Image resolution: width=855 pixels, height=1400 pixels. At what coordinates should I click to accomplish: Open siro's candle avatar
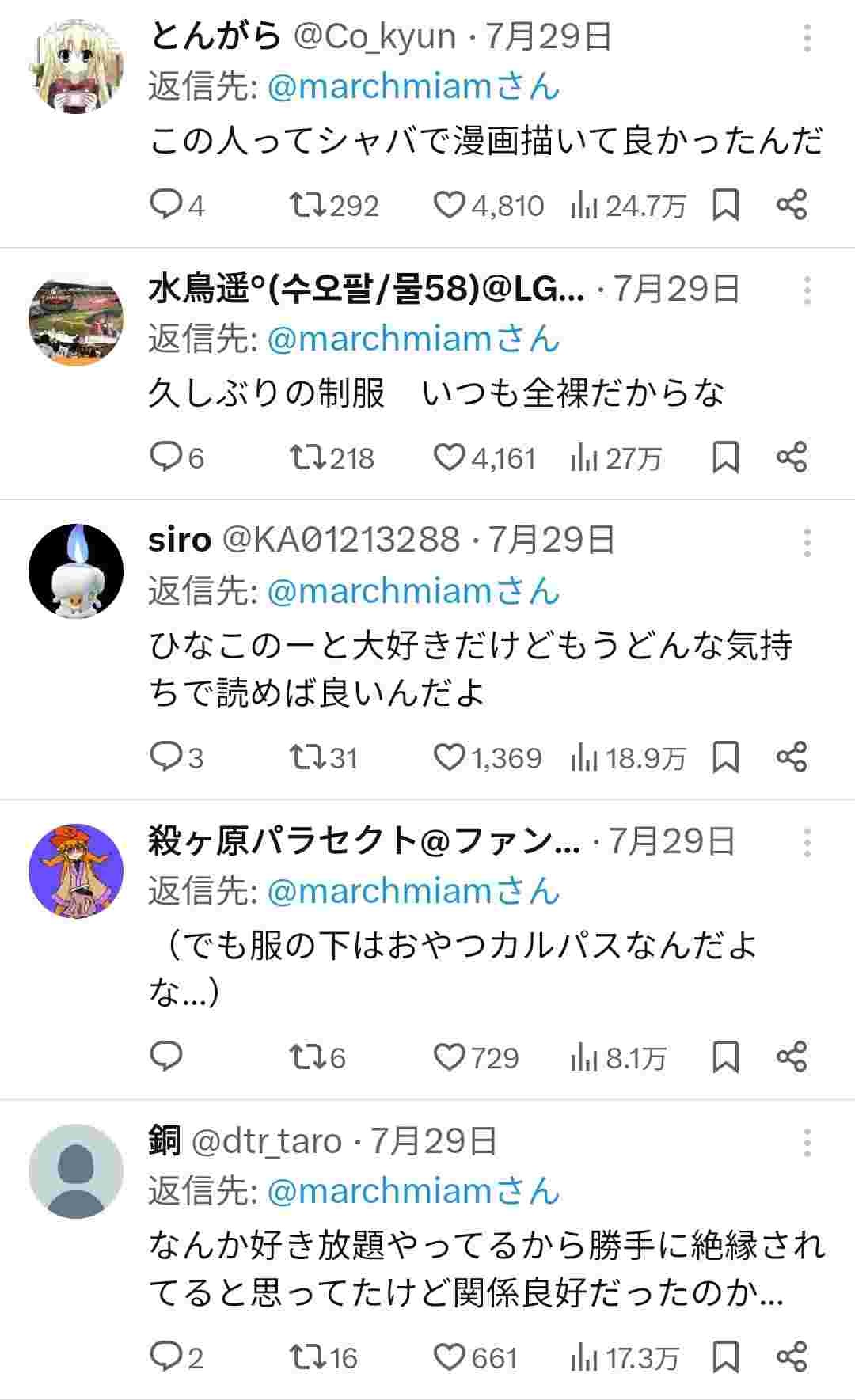76,571
